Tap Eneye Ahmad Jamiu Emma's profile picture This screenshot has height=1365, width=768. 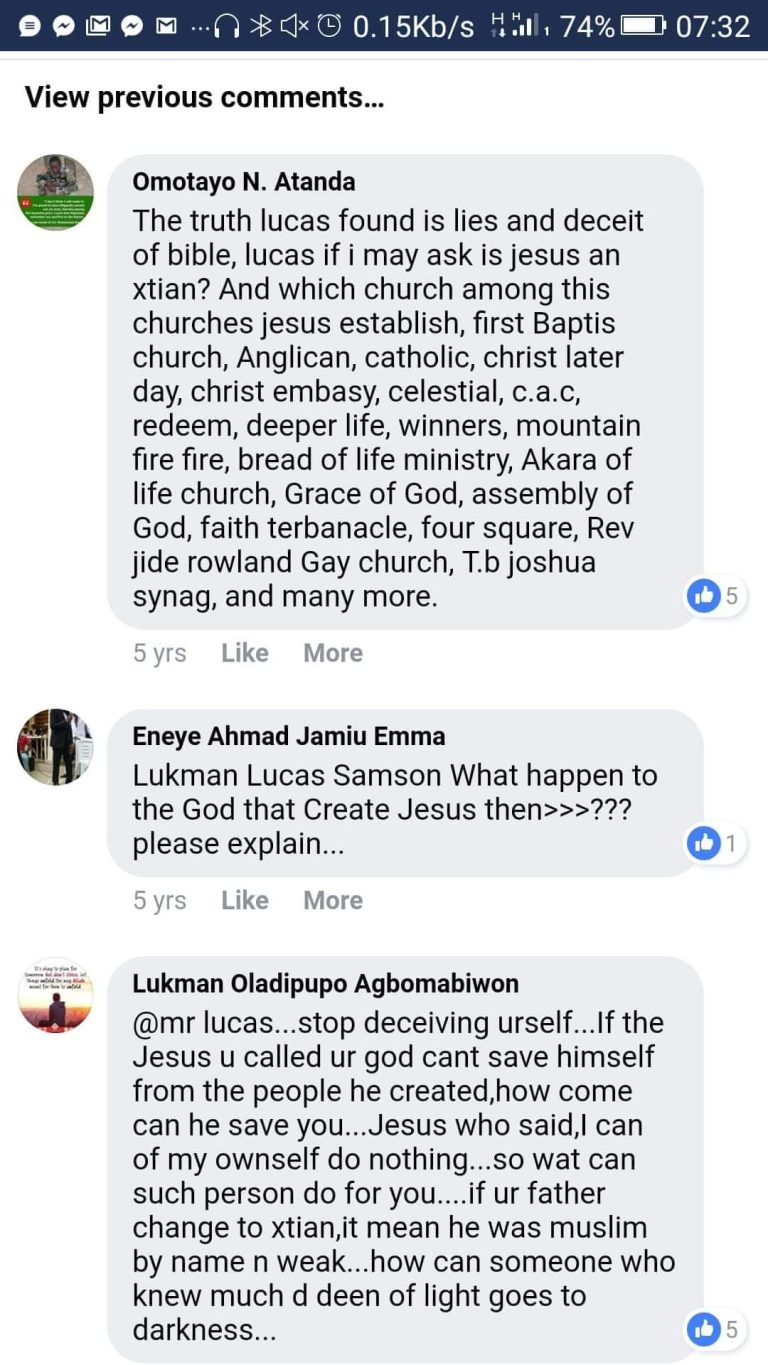55,746
